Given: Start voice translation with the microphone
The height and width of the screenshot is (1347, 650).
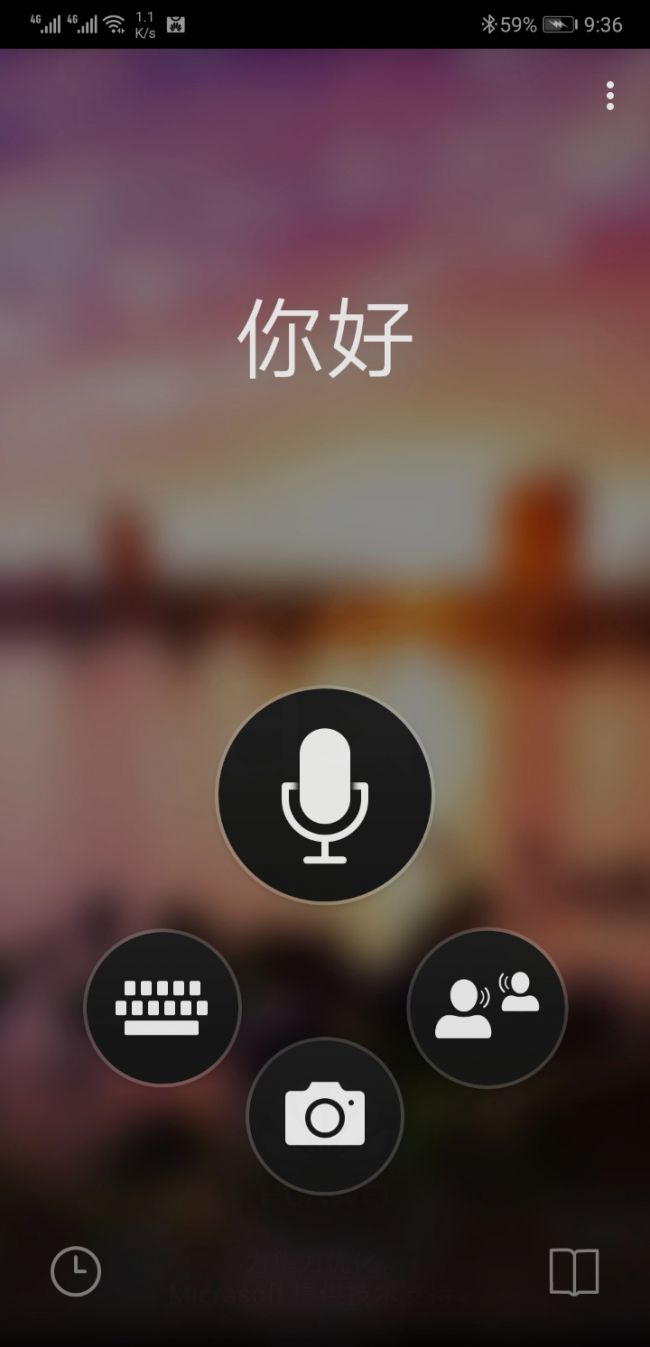Looking at the screenshot, I should 325,795.
